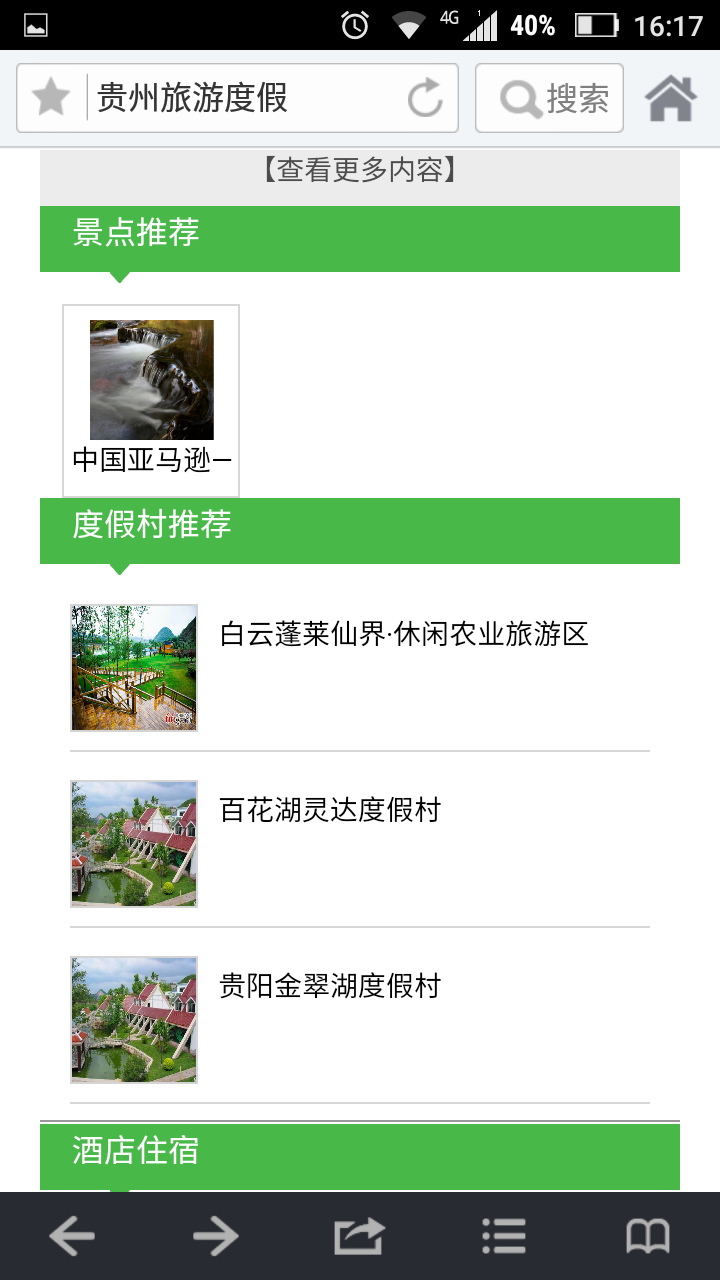Share this web page
Screen dimensions: 720x1280
(x=359, y=1237)
